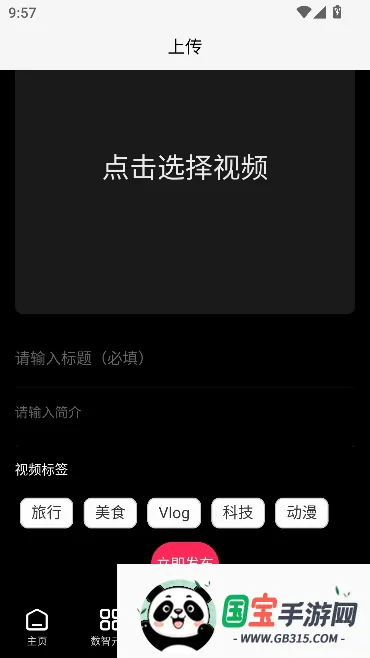Image resolution: width=370 pixels, height=658 pixels.
Task: Switch to the 主页 home tab
Action: [x=37, y=627]
